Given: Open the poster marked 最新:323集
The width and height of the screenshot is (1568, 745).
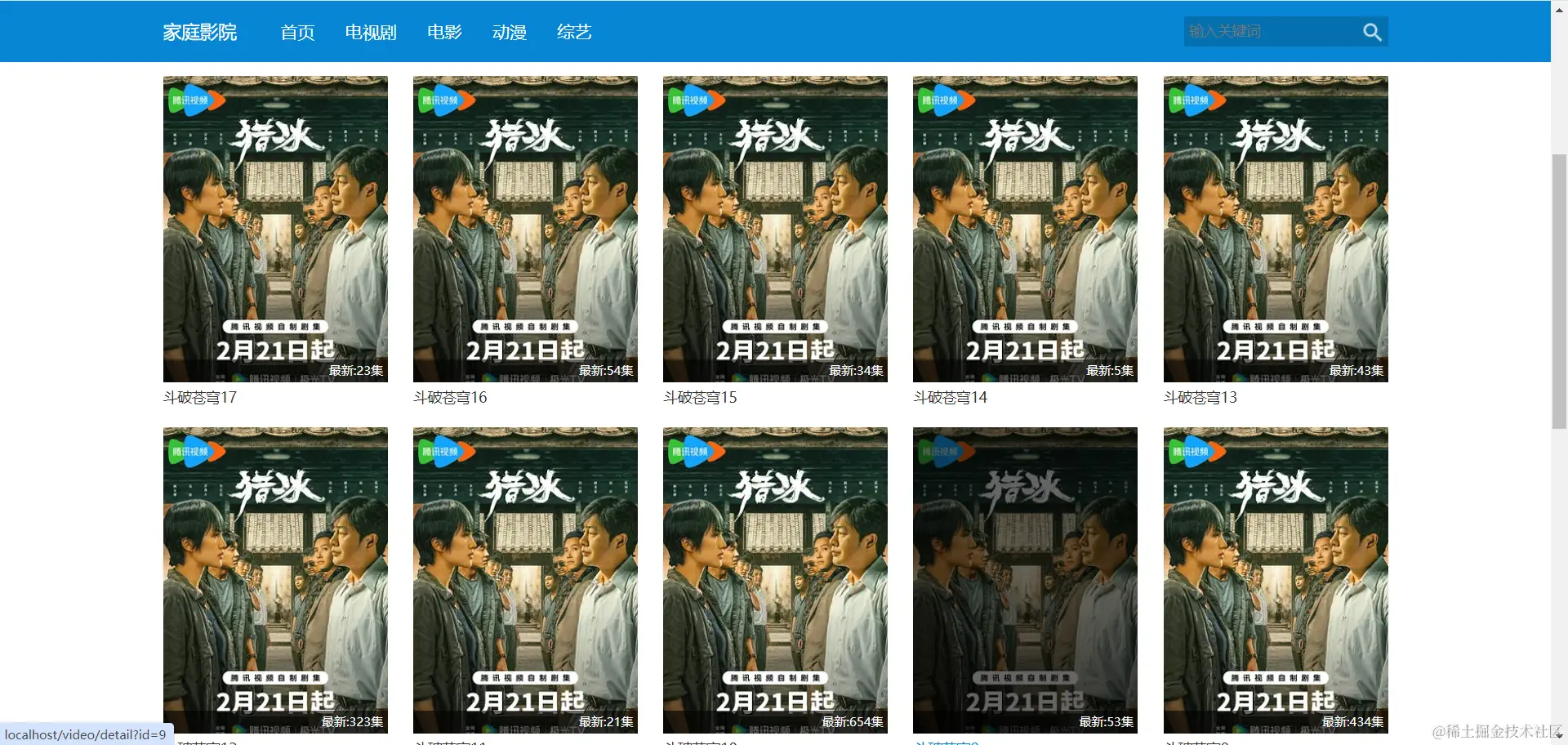Looking at the screenshot, I should 275,580.
